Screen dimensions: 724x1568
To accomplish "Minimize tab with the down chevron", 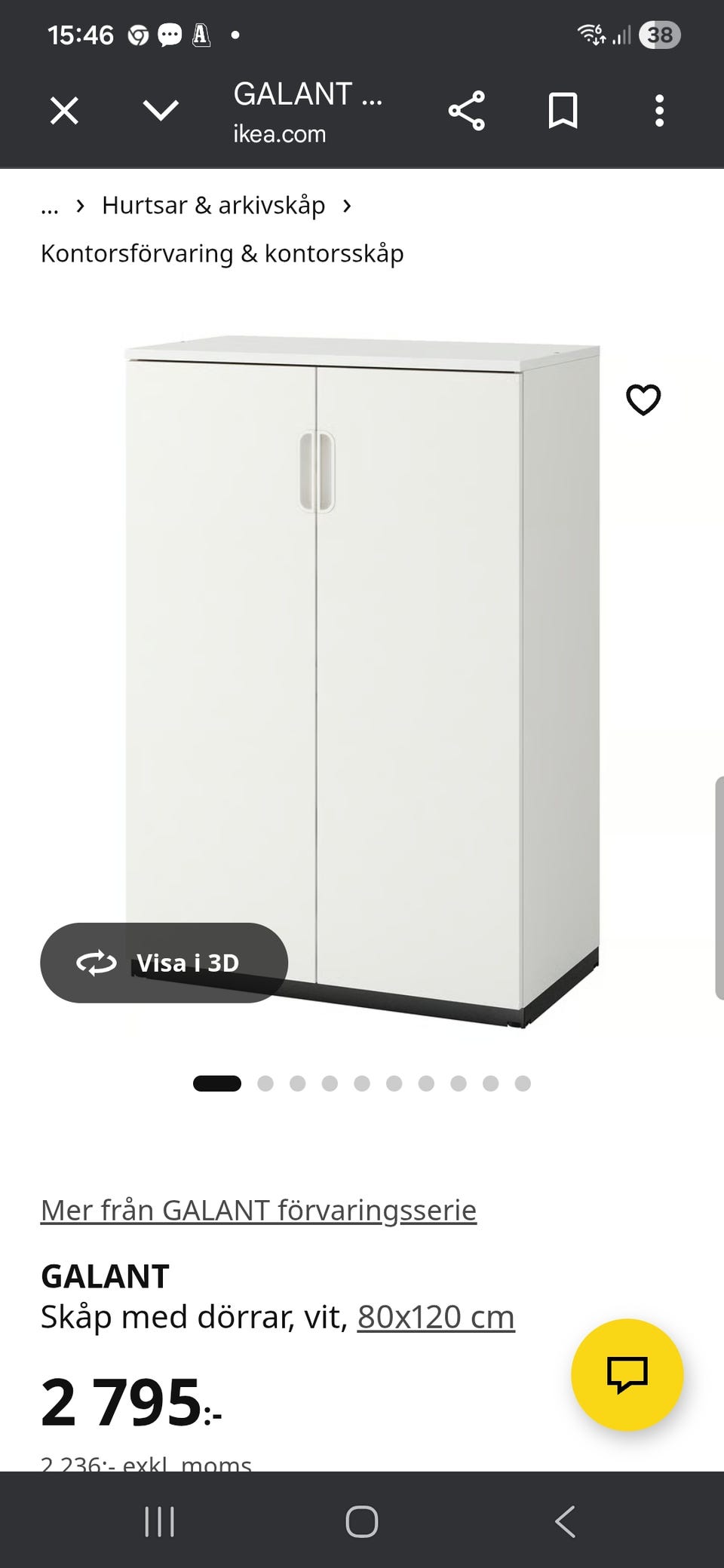I will click(161, 112).
